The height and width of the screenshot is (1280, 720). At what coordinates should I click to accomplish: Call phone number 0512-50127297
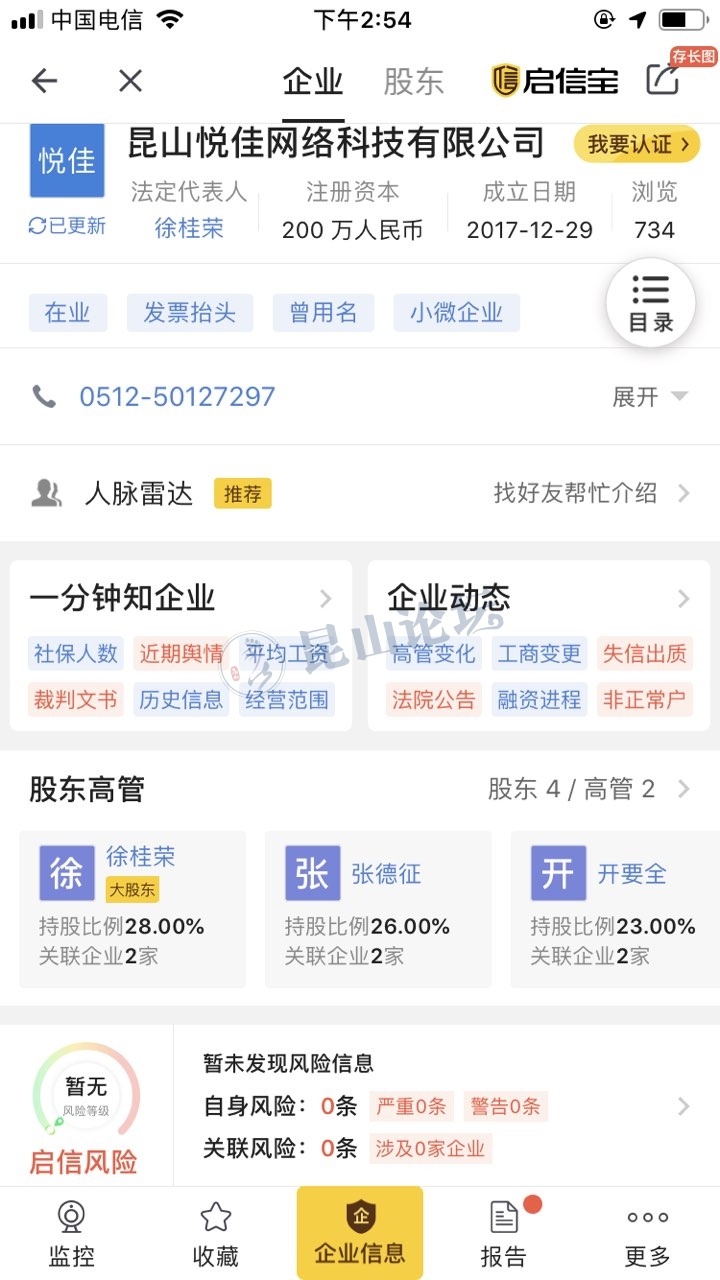(x=177, y=397)
